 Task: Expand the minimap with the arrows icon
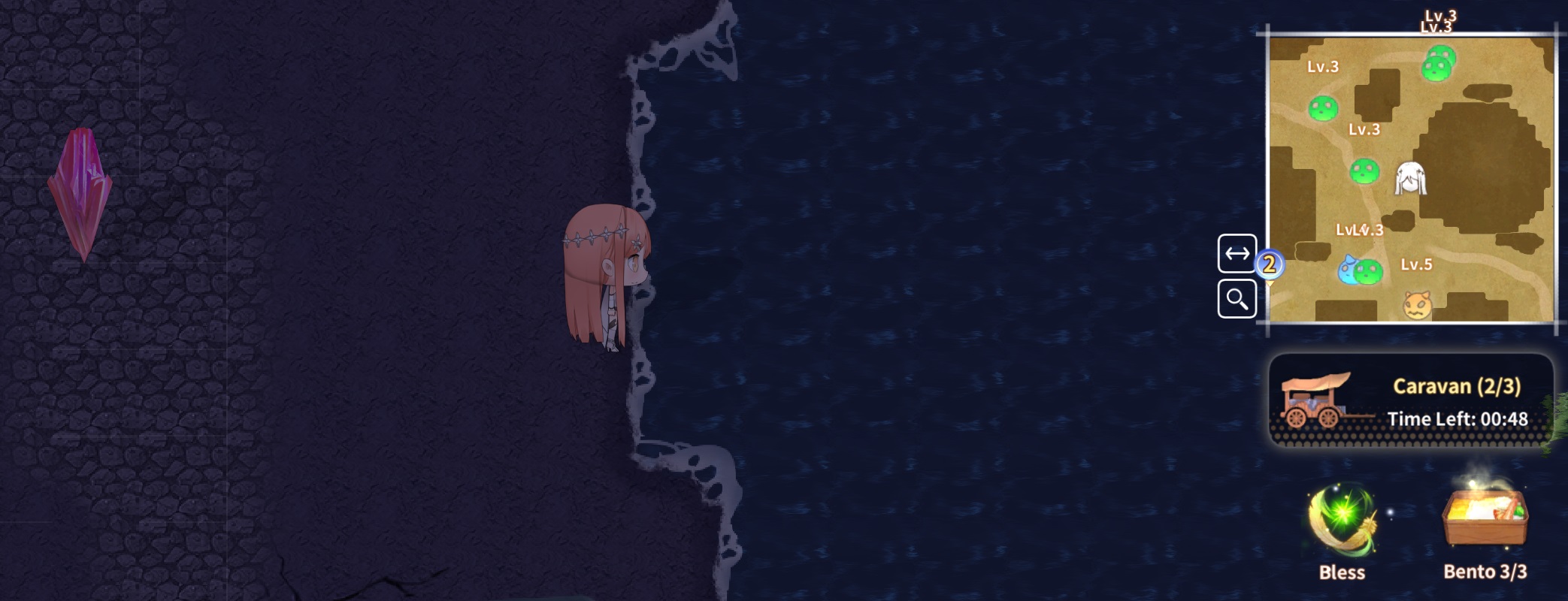pyautogui.click(x=1237, y=253)
